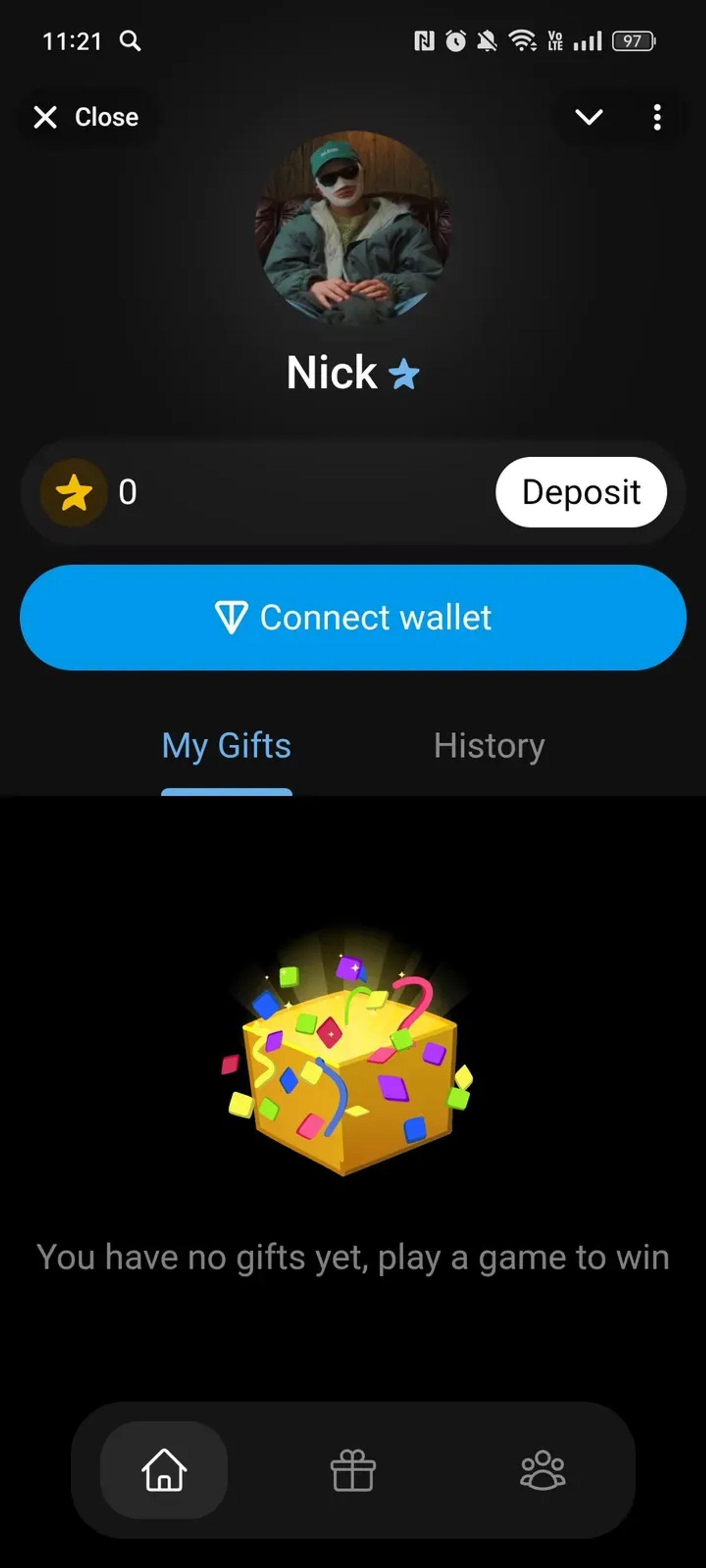Open the friends group tab in bottom bar
Viewport: 706px width, 1568px height.
(542, 1469)
